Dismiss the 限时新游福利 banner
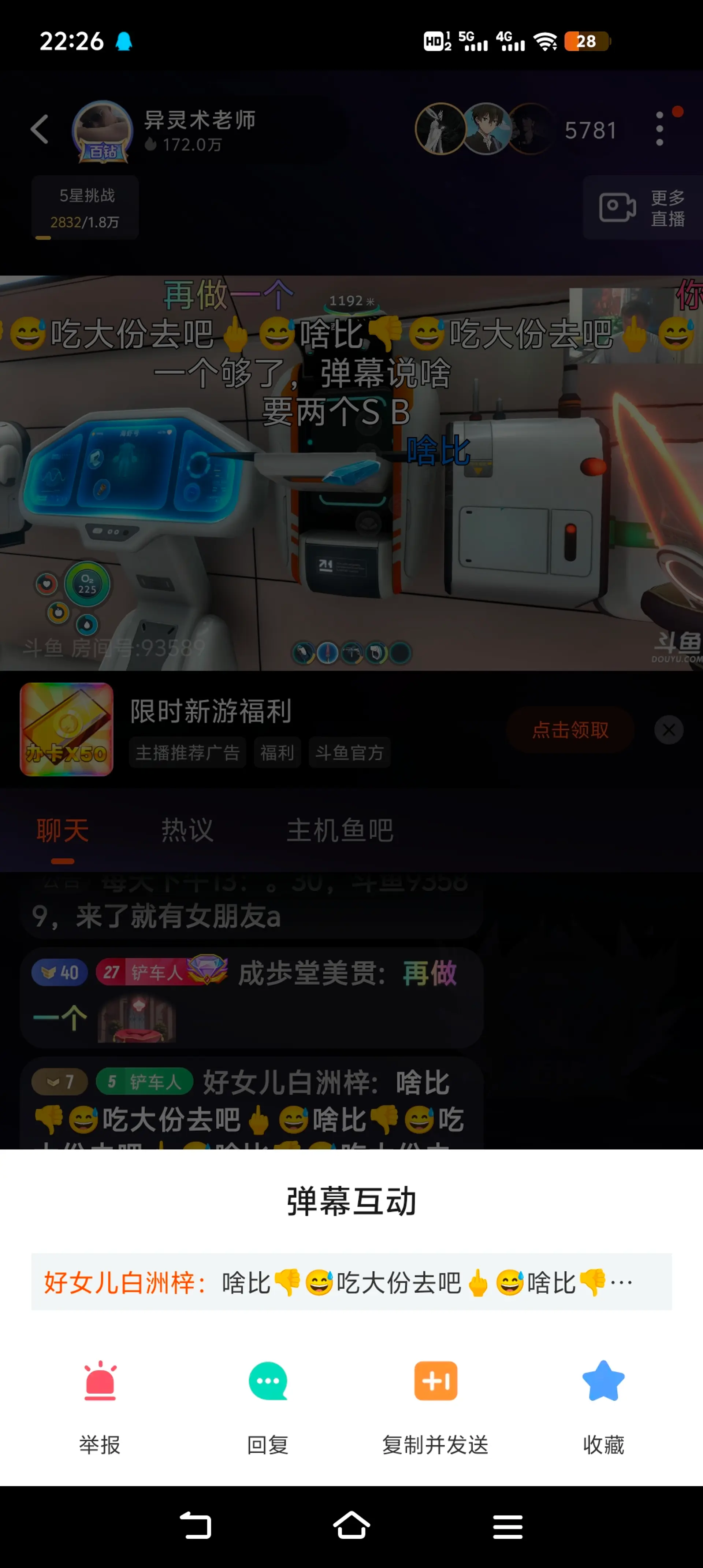 [x=668, y=730]
